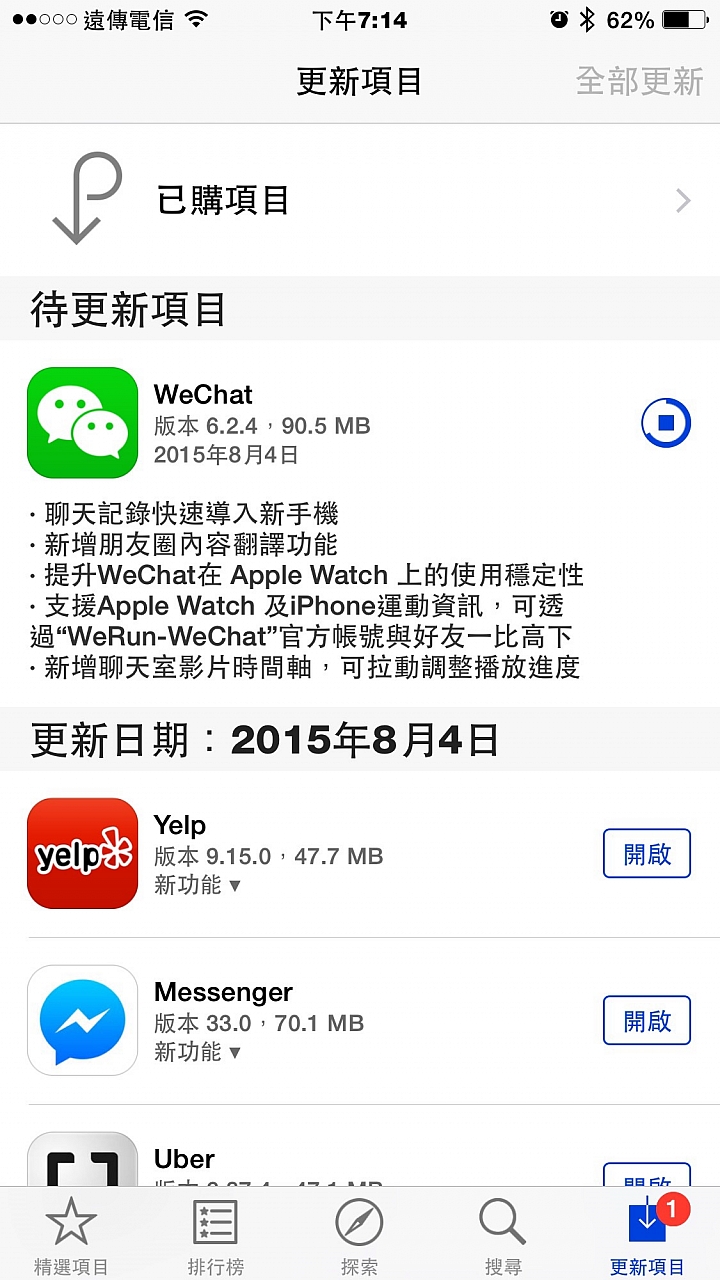Image resolution: width=720 pixels, height=1280 pixels.
Task: Tap 開啟 button next to Messenger
Action: [x=646, y=1021]
